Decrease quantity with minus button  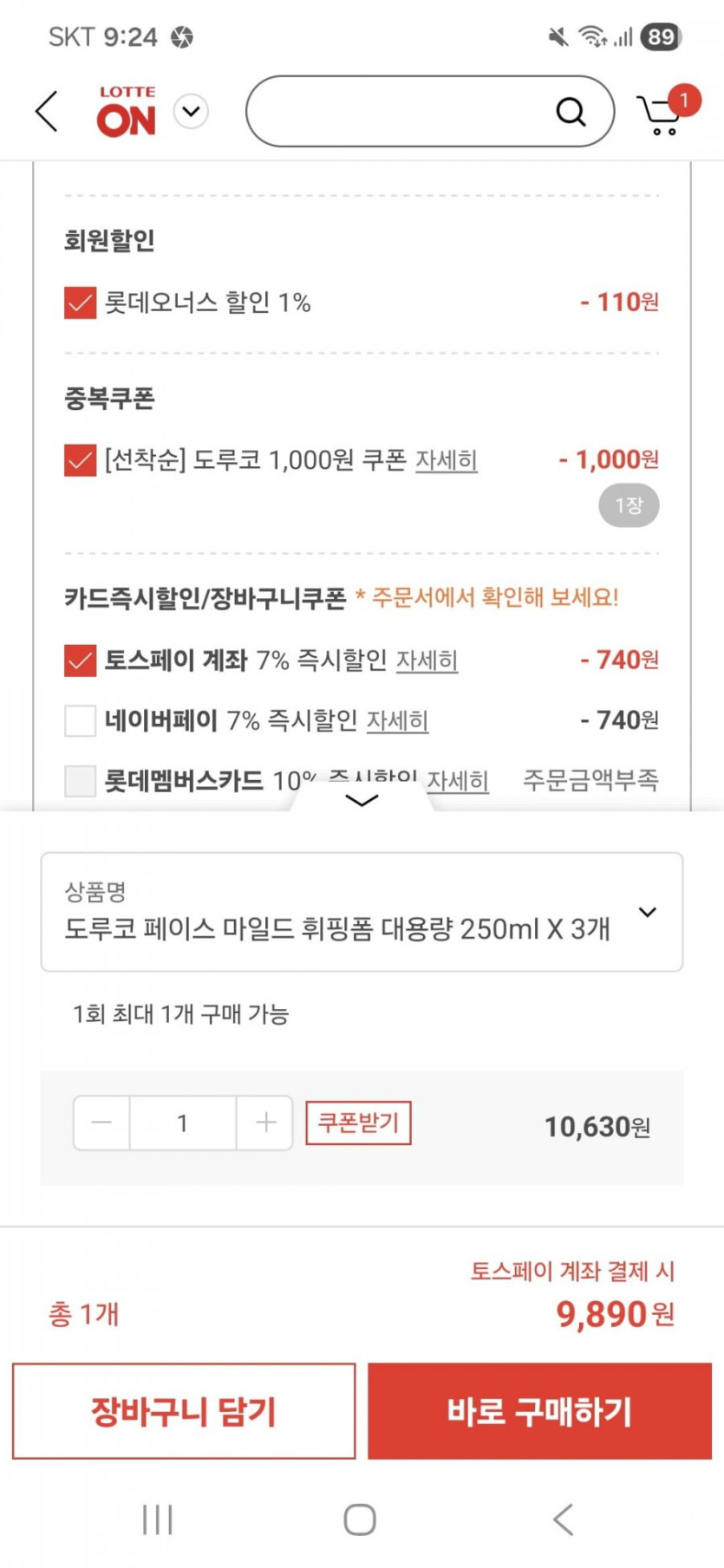pyautogui.click(x=102, y=1123)
